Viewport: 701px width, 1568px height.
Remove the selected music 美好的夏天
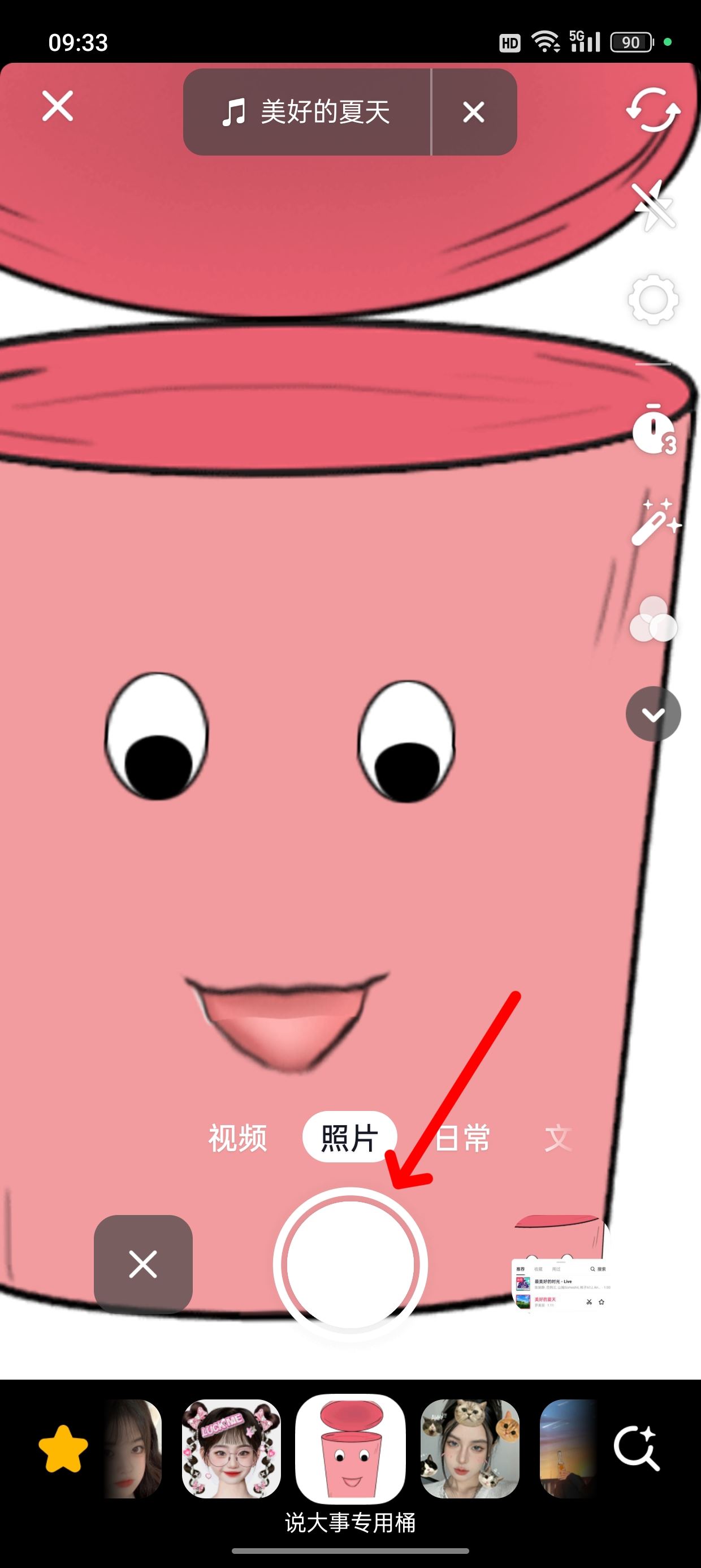[x=473, y=112]
